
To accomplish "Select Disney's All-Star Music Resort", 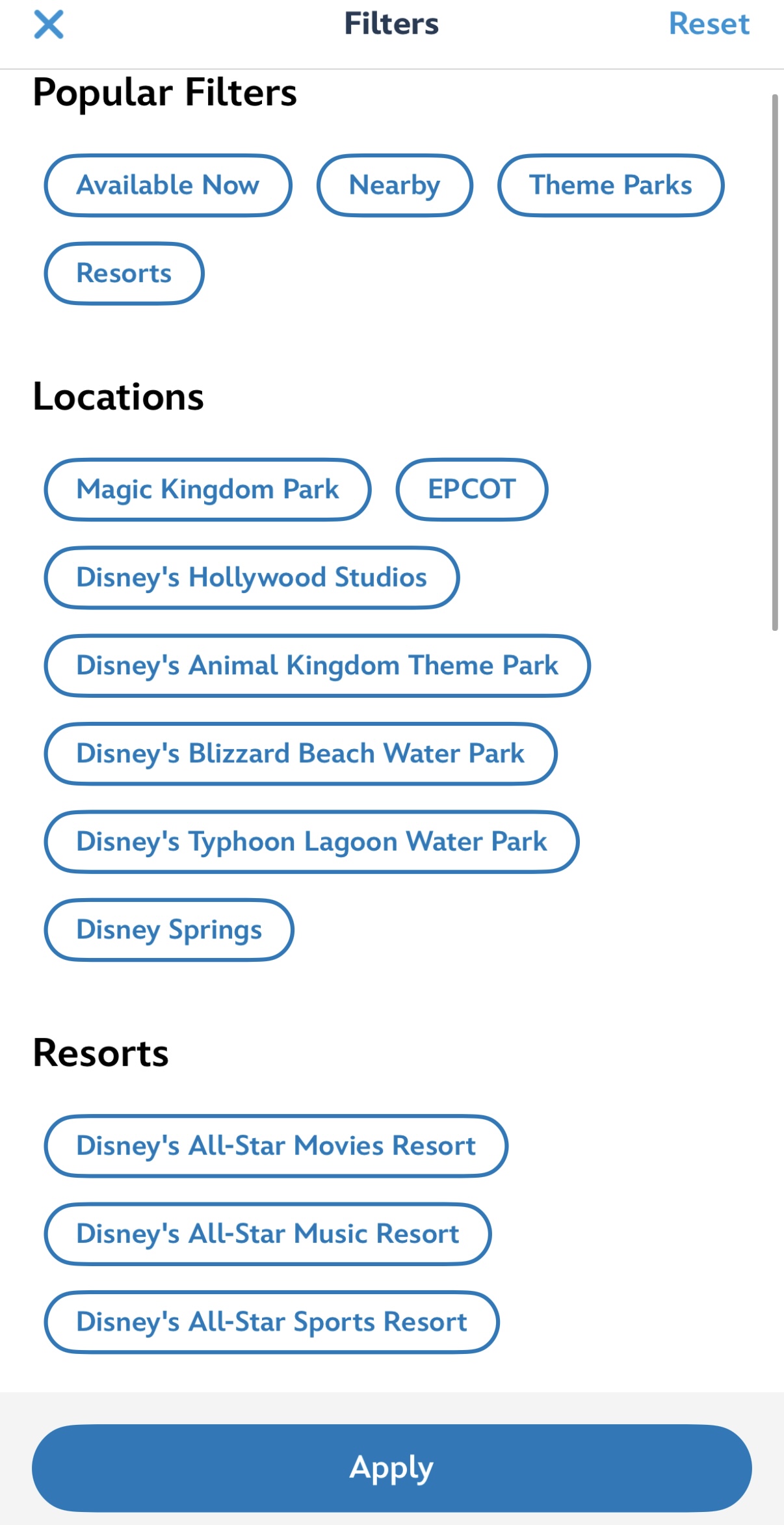I will [x=268, y=1234].
